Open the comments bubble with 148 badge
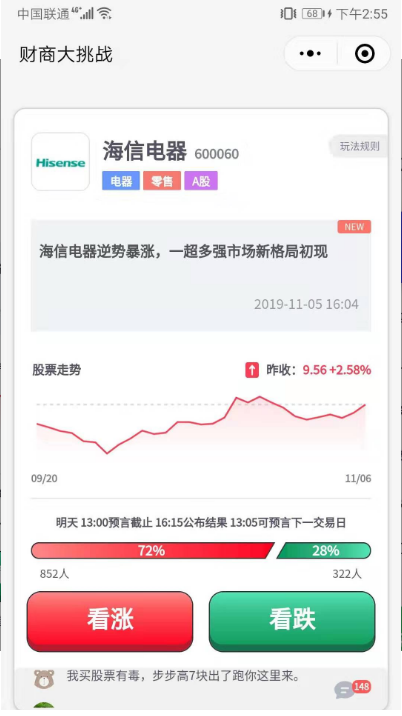402x716 pixels. coord(352,688)
